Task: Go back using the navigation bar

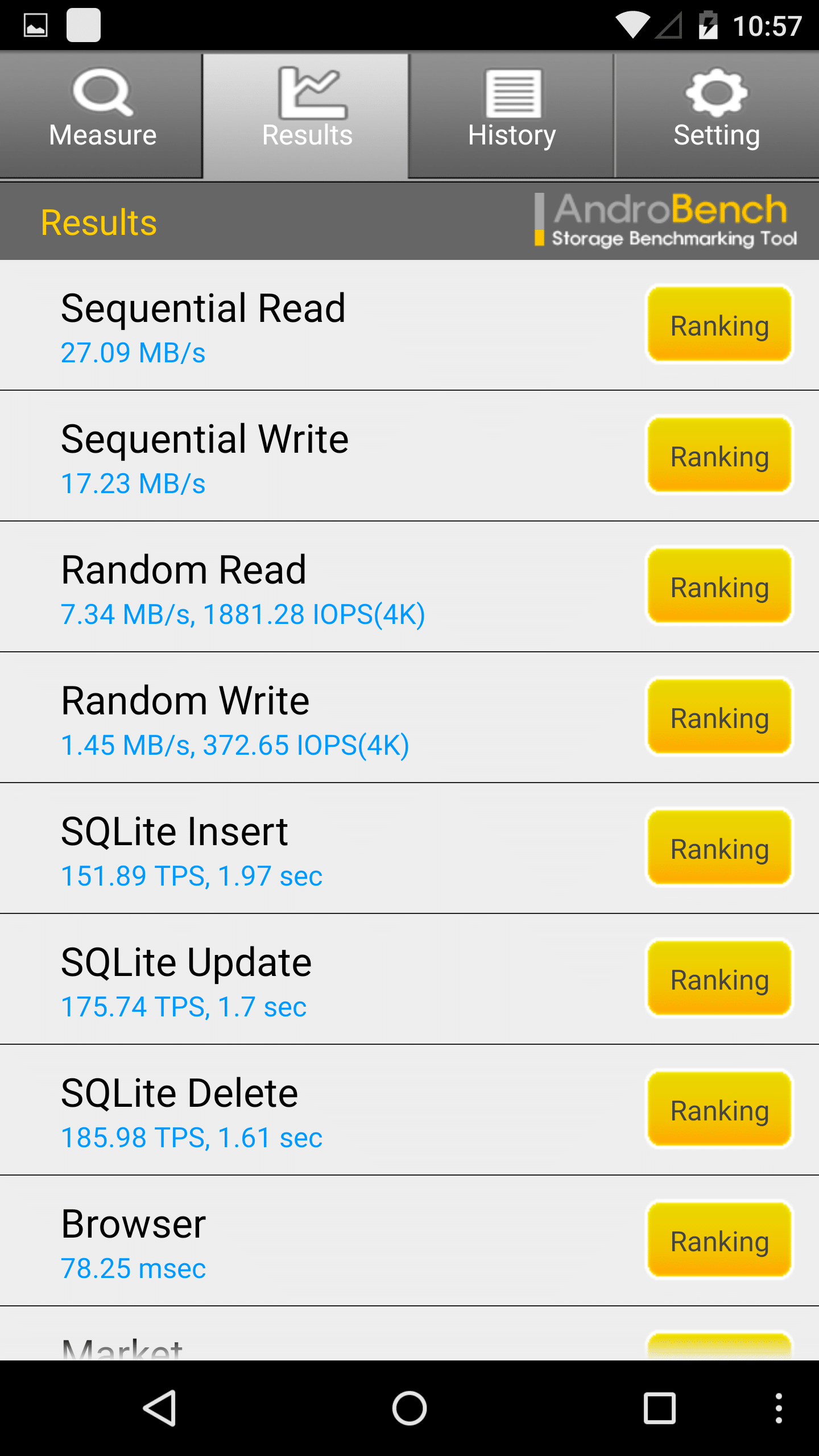Action: [160, 1408]
